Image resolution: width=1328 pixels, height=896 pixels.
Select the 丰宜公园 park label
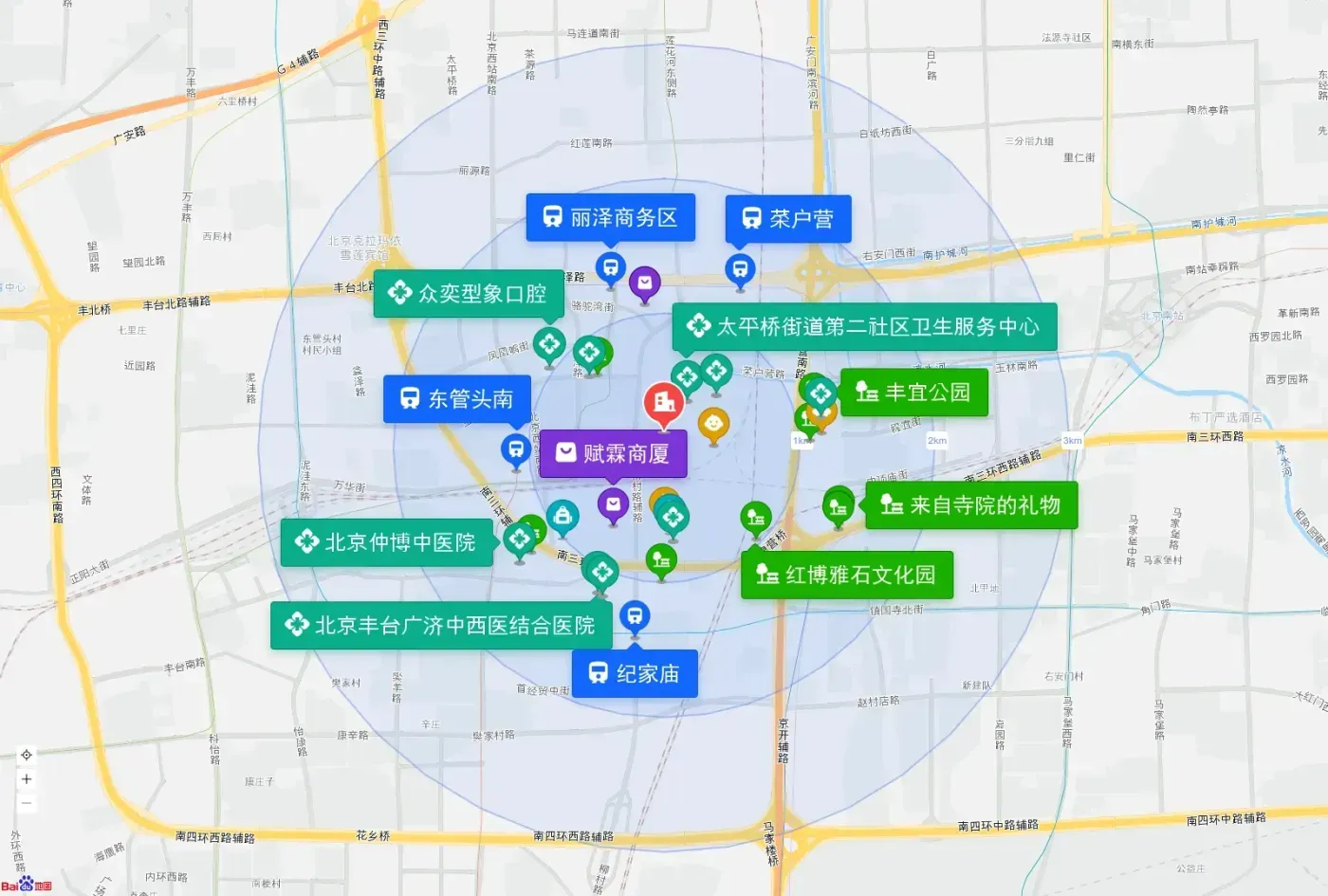pos(914,393)
